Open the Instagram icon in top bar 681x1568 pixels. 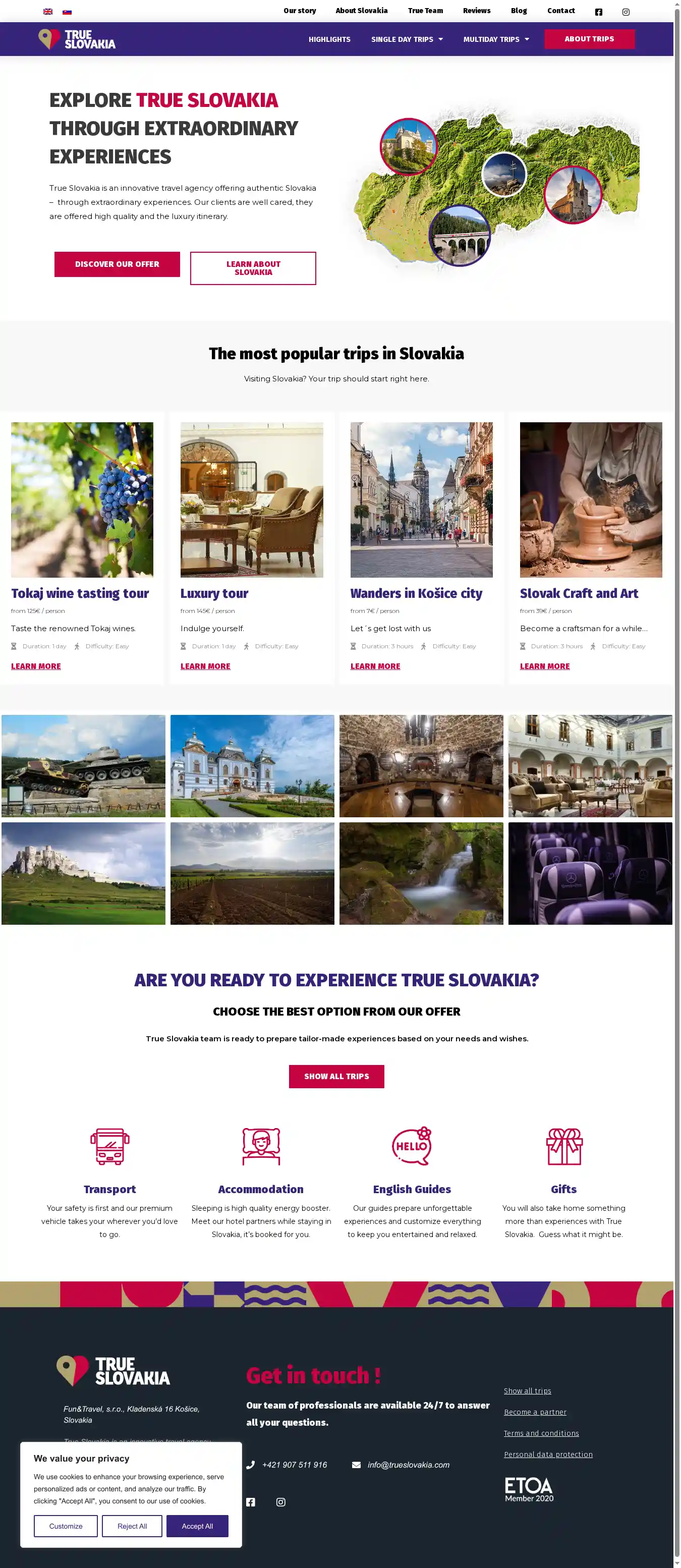click(625, 12)
